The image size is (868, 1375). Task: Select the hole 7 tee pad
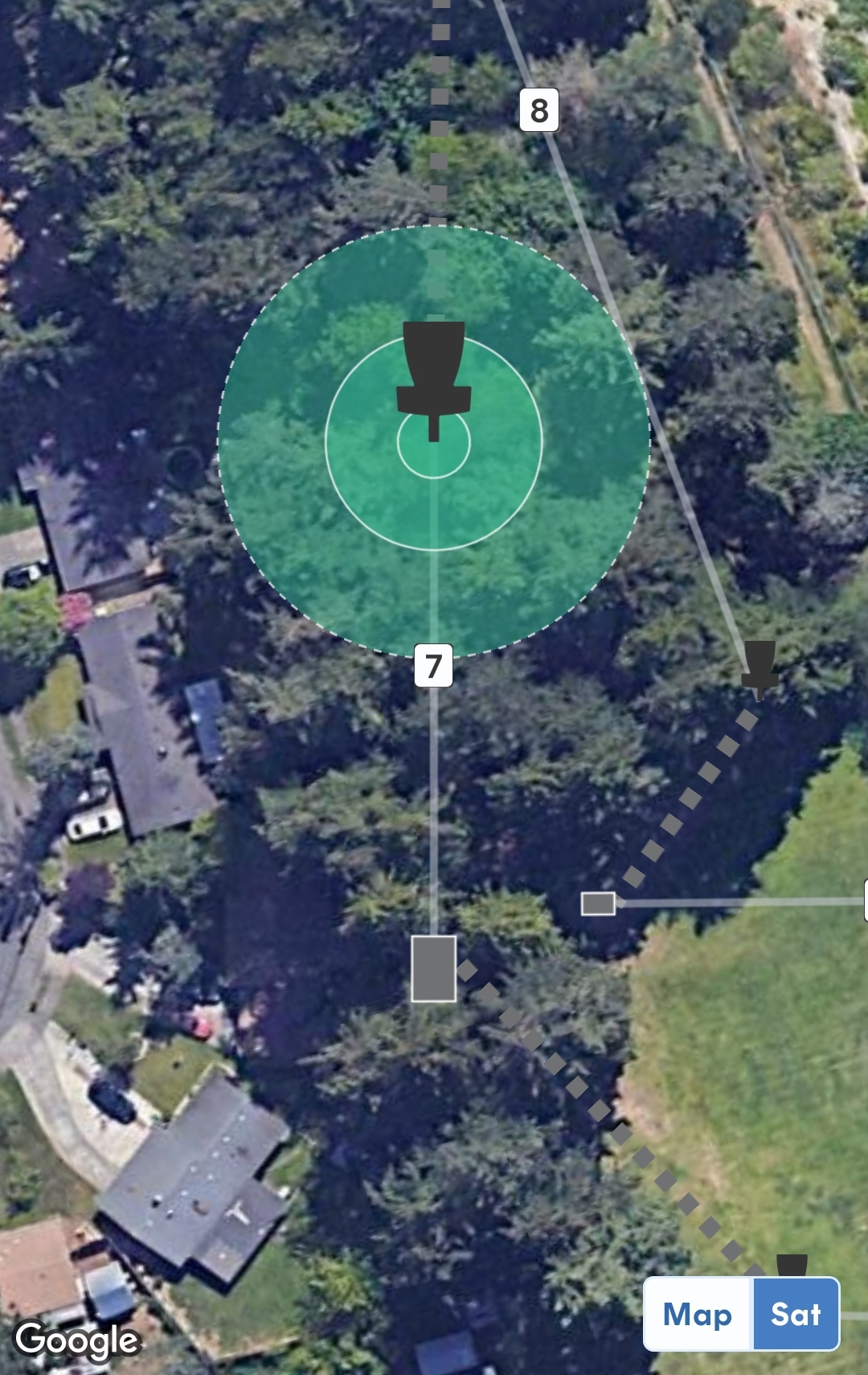pos(434,968)
